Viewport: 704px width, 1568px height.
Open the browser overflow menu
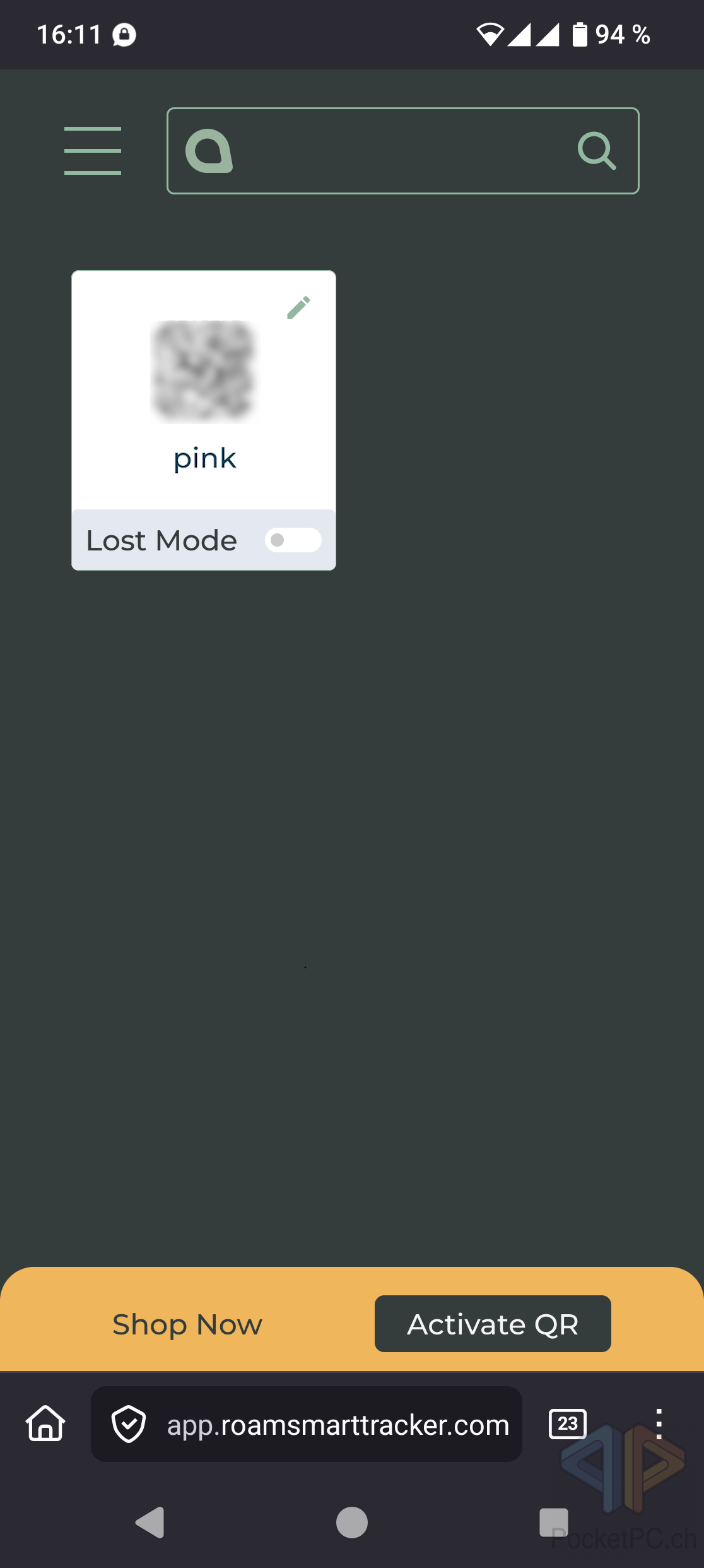point(659,1424)
